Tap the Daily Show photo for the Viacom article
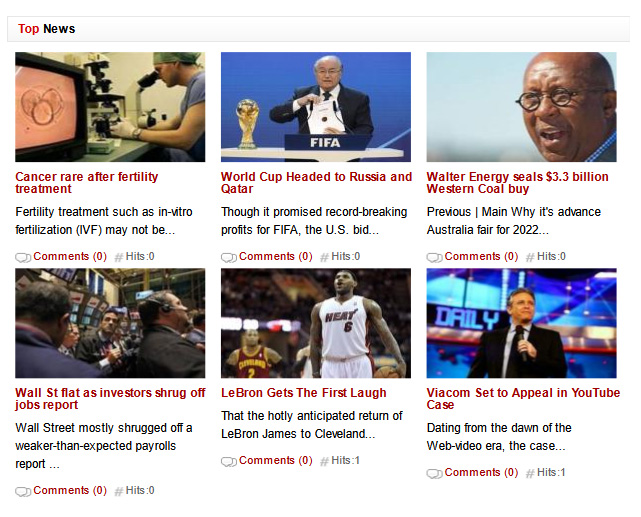The height and width of the screenshot is (517, 641). 521,323
